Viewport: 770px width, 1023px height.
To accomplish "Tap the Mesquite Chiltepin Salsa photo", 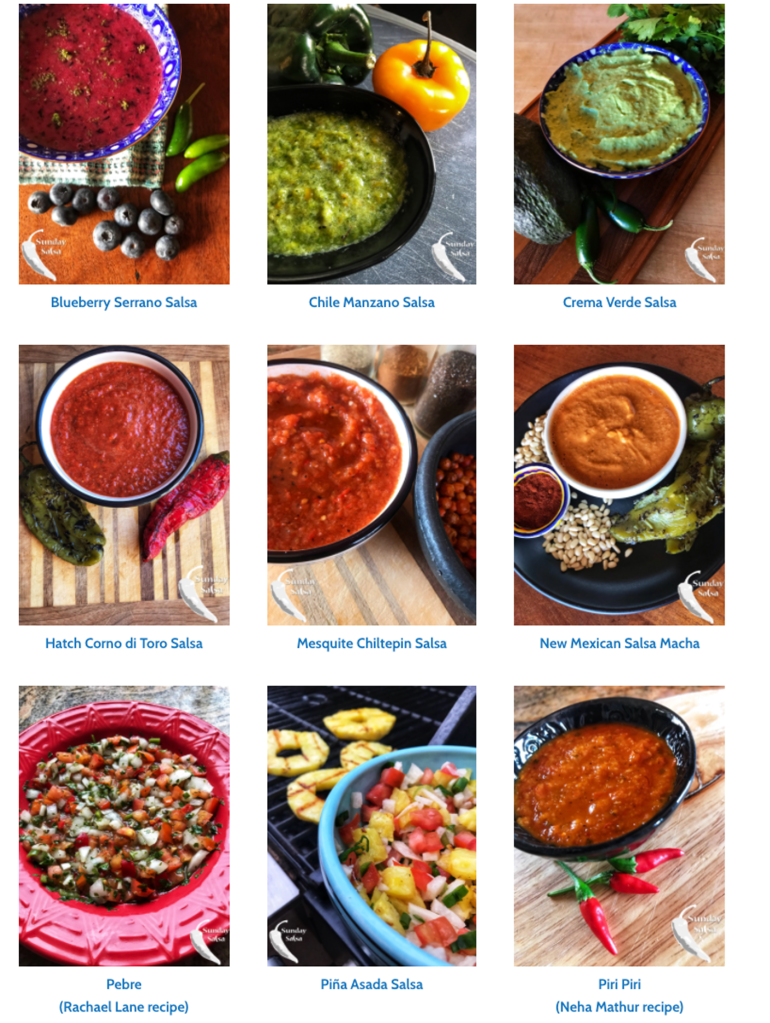I will point(371,485).
